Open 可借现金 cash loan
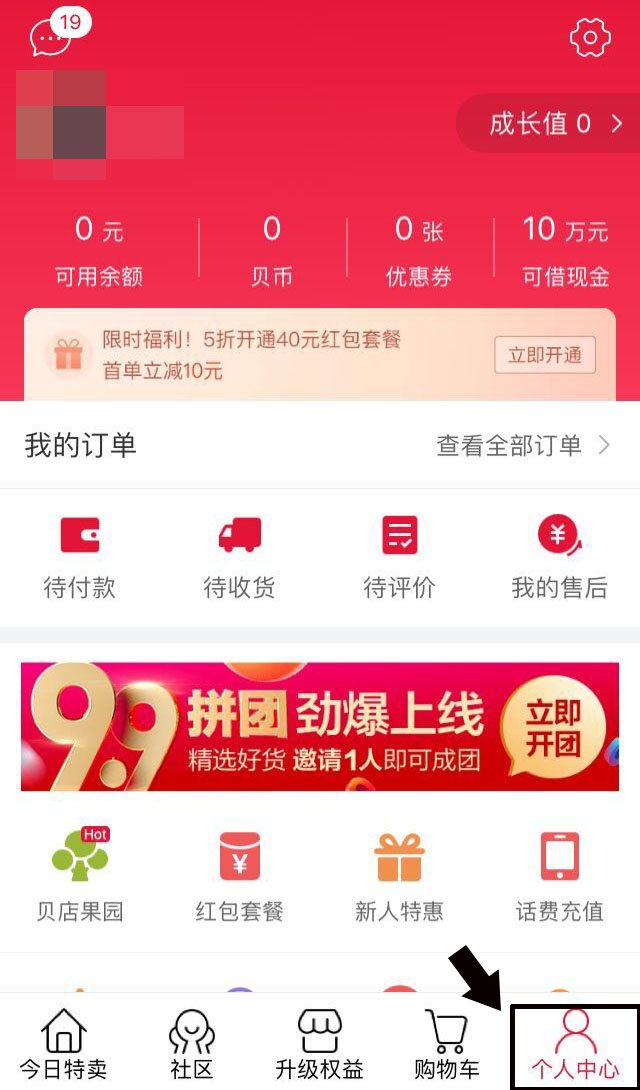This screenshot has width=640, height=1090. click(x=565, y=252)
